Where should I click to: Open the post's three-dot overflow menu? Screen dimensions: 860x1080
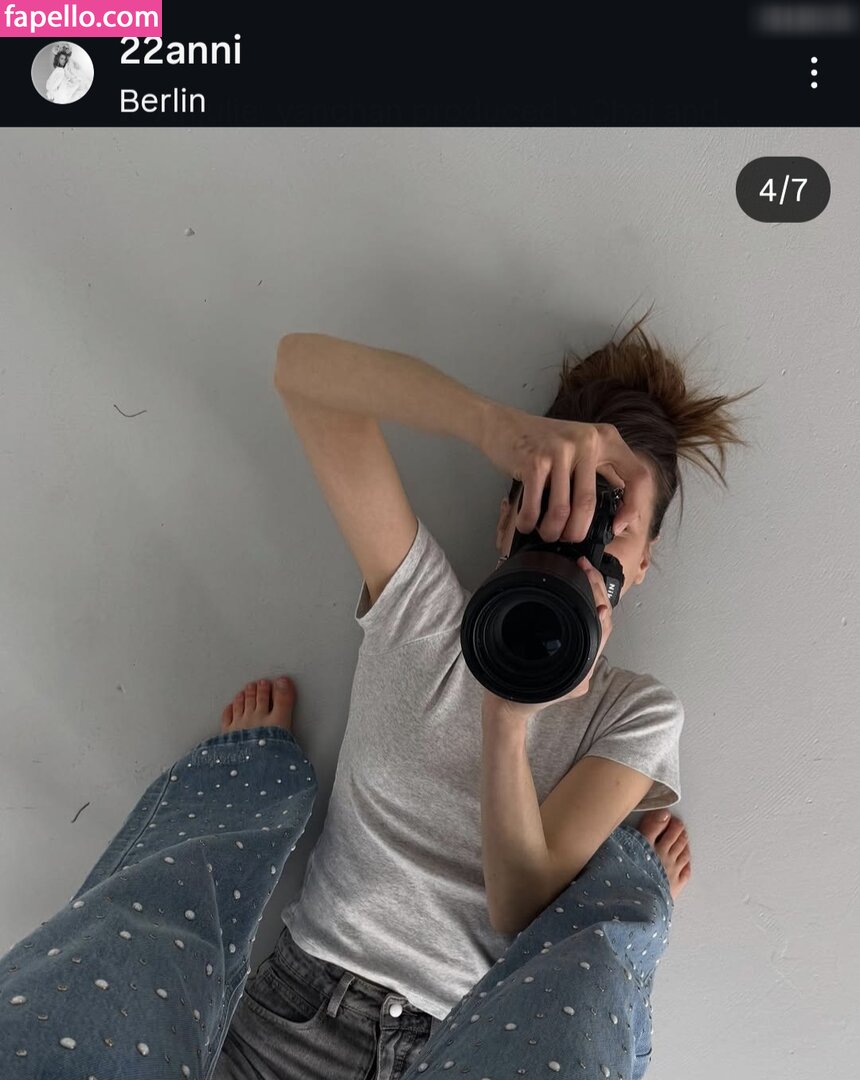click(814, 72)
